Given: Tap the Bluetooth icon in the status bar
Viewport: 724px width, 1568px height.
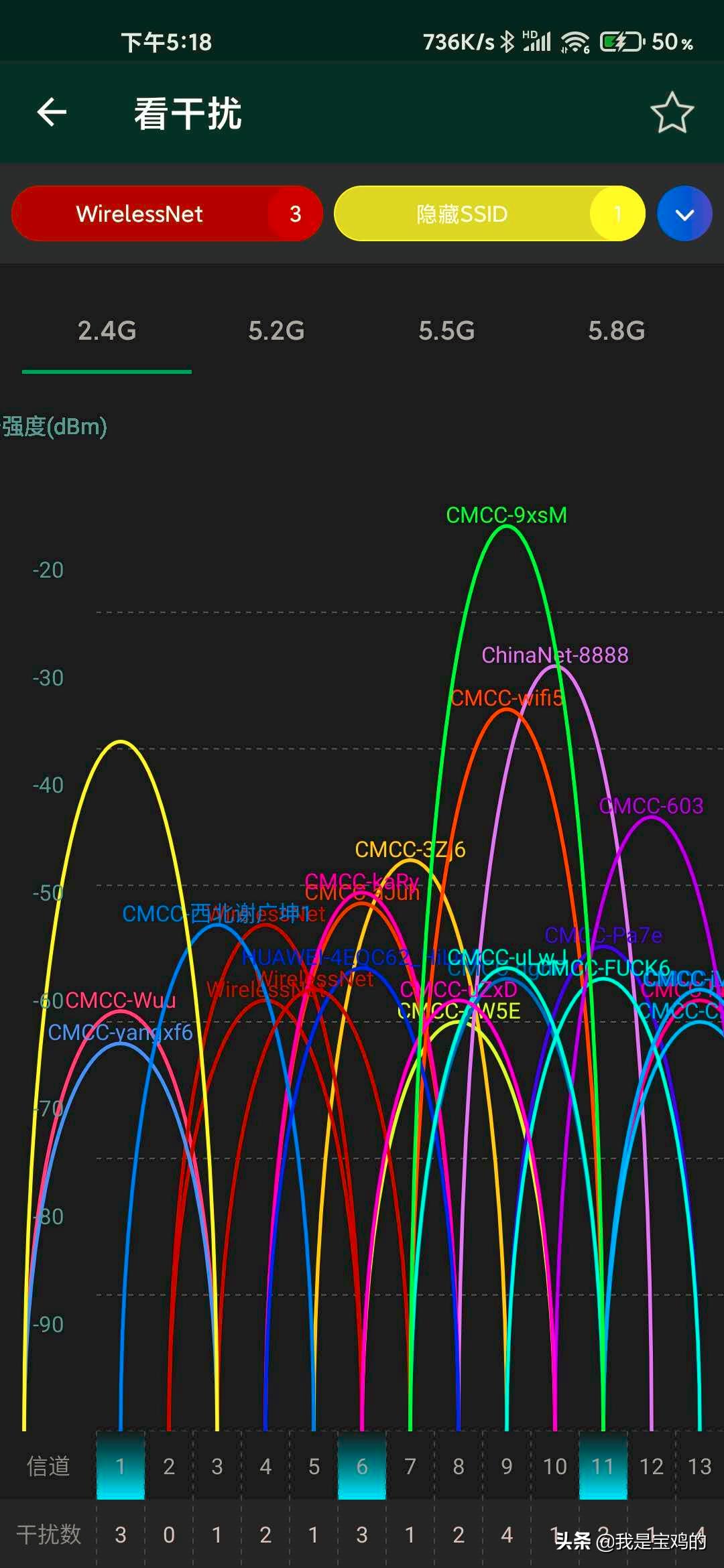Looking at the screenshot, I should tap(509, 40).
